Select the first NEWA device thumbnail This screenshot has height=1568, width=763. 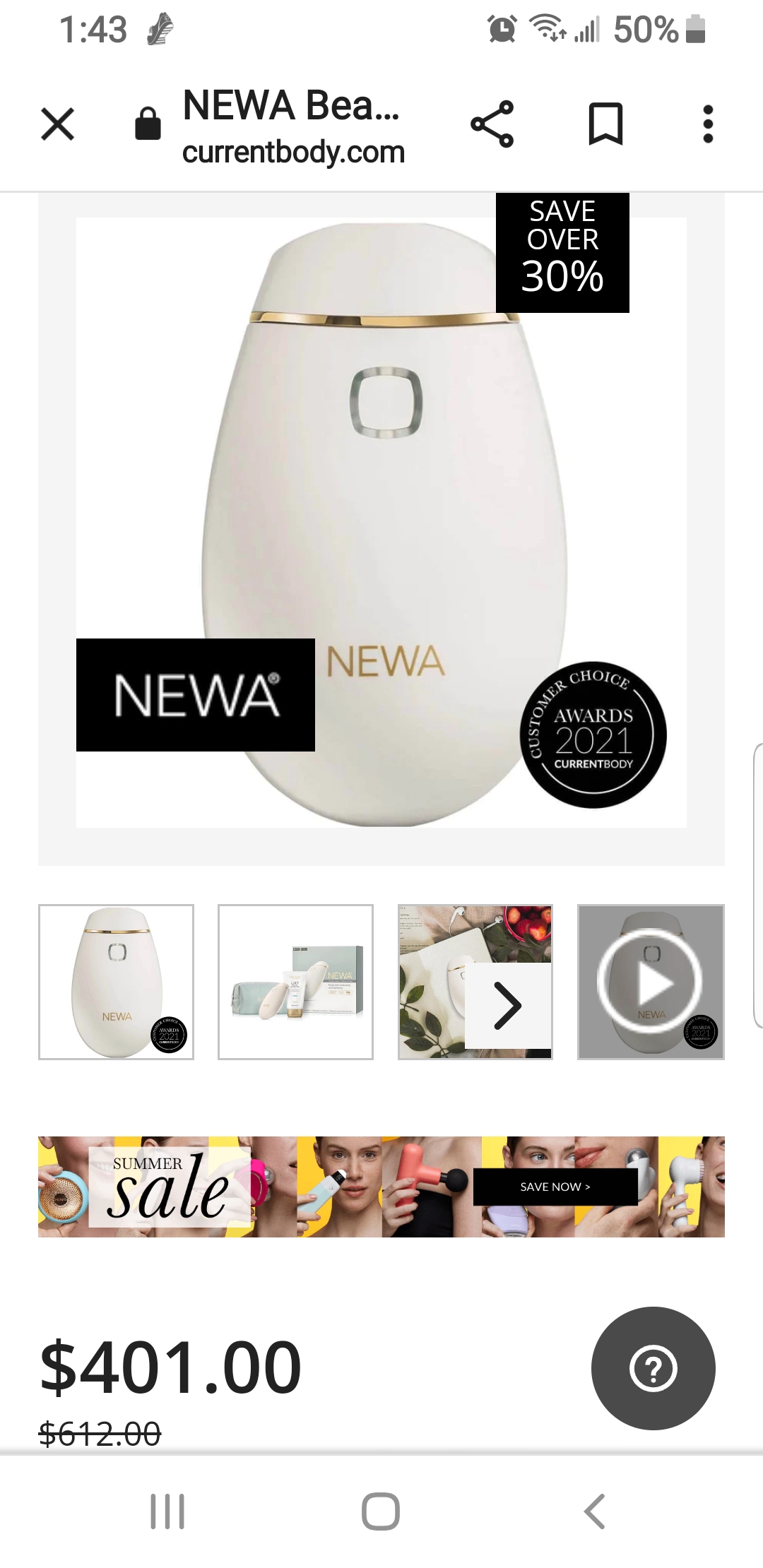click(116, 982)
